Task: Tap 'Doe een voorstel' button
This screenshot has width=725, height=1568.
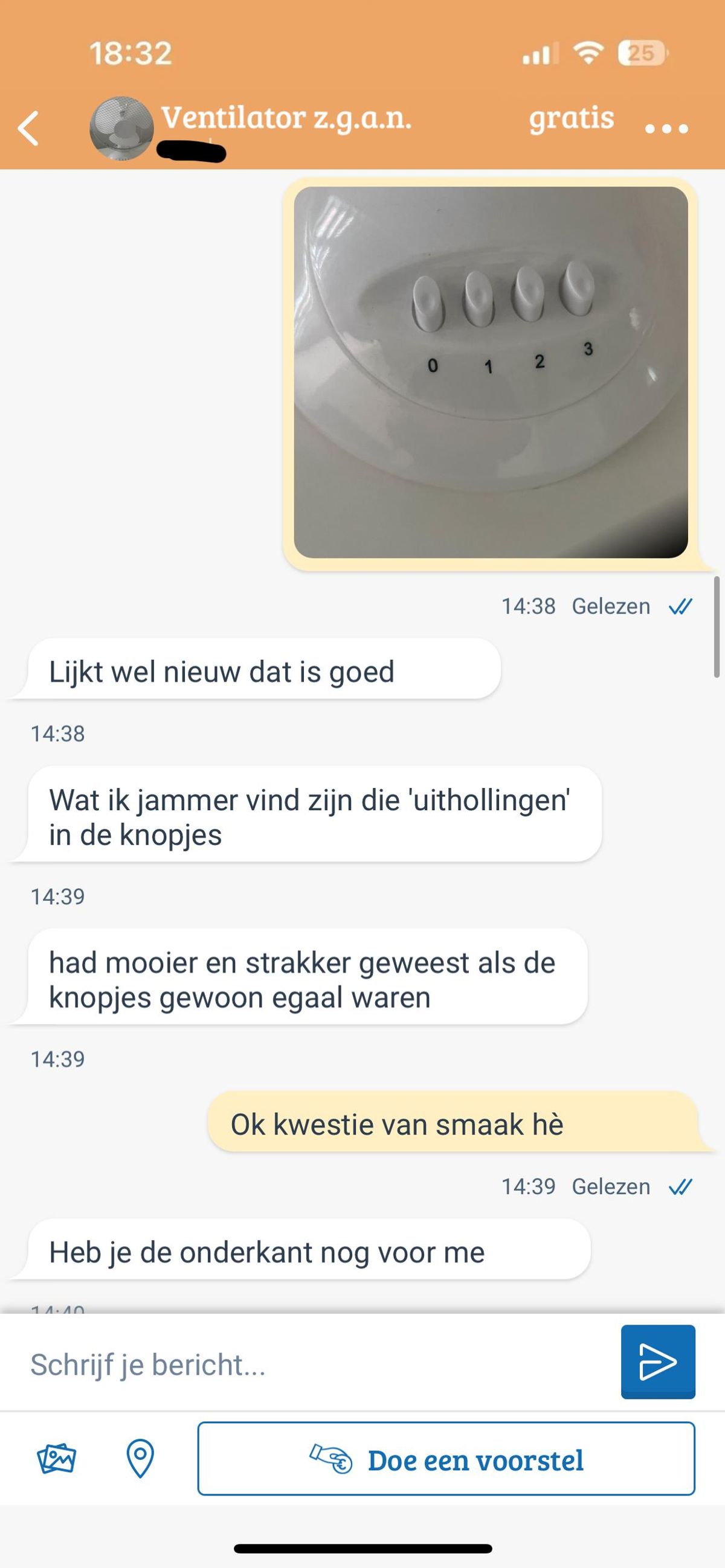Action: (x=446, y=1459)
